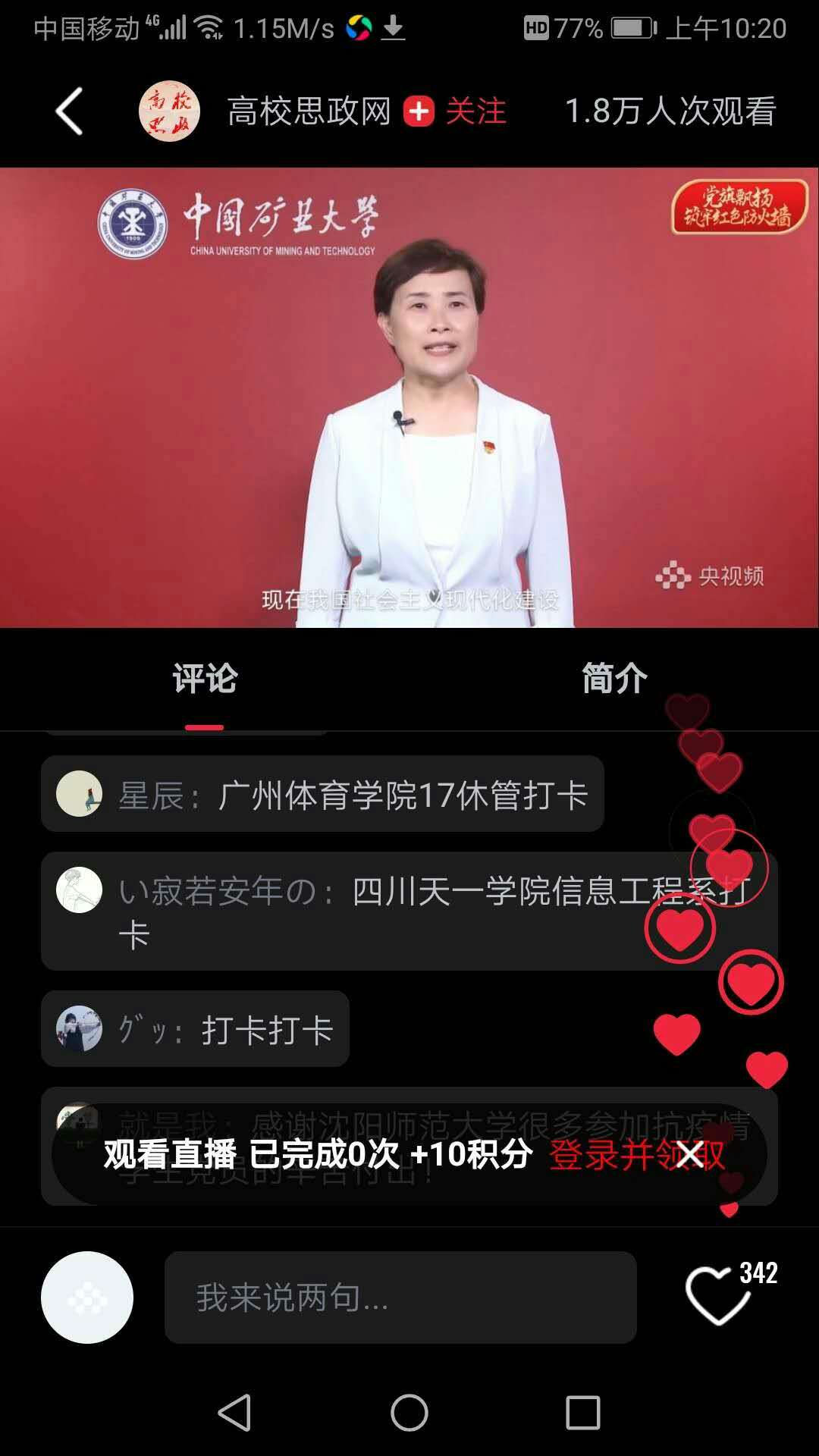Dismiss the 观看直播 points banner
Viewport: 819px width, 1456px height.
[690, 1155]
